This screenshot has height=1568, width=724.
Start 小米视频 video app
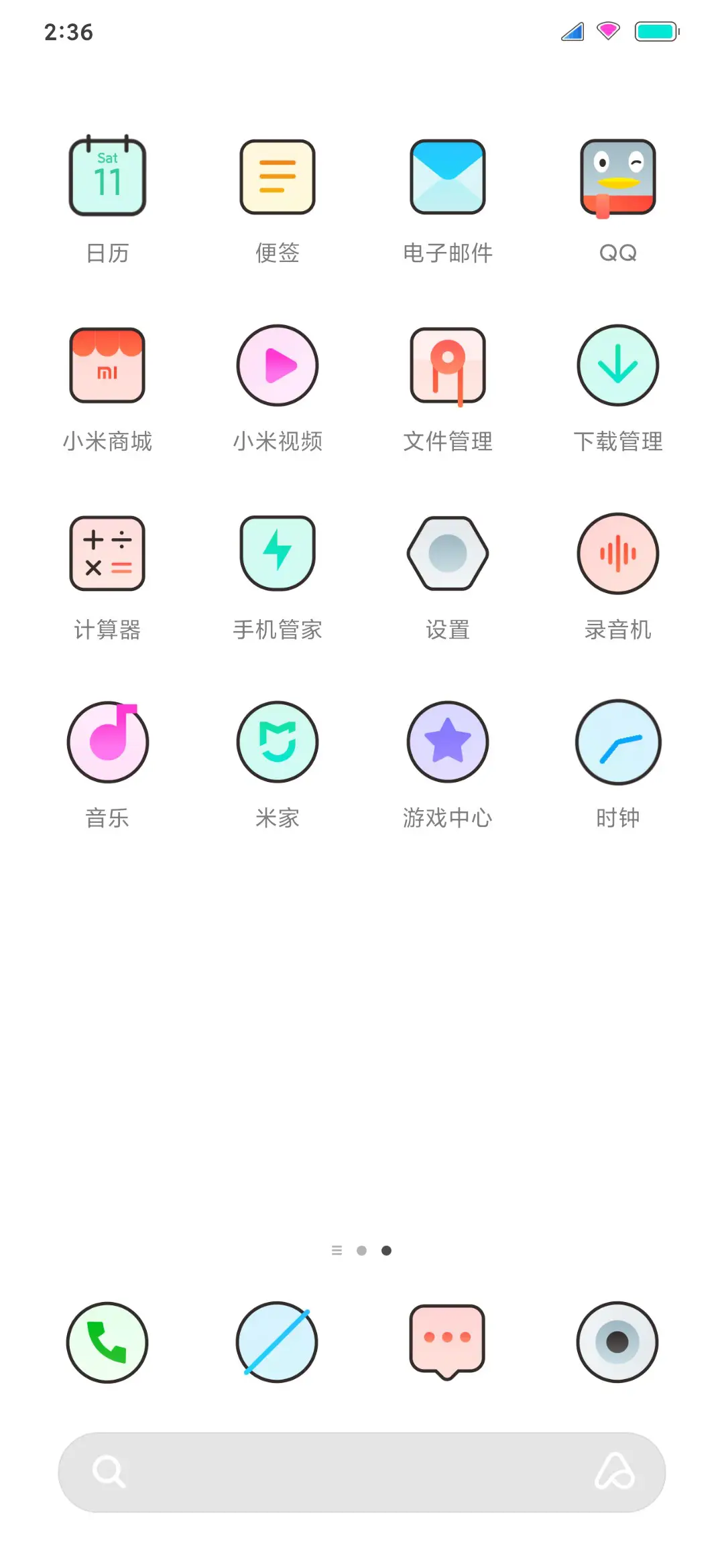(x=278, y=365)
